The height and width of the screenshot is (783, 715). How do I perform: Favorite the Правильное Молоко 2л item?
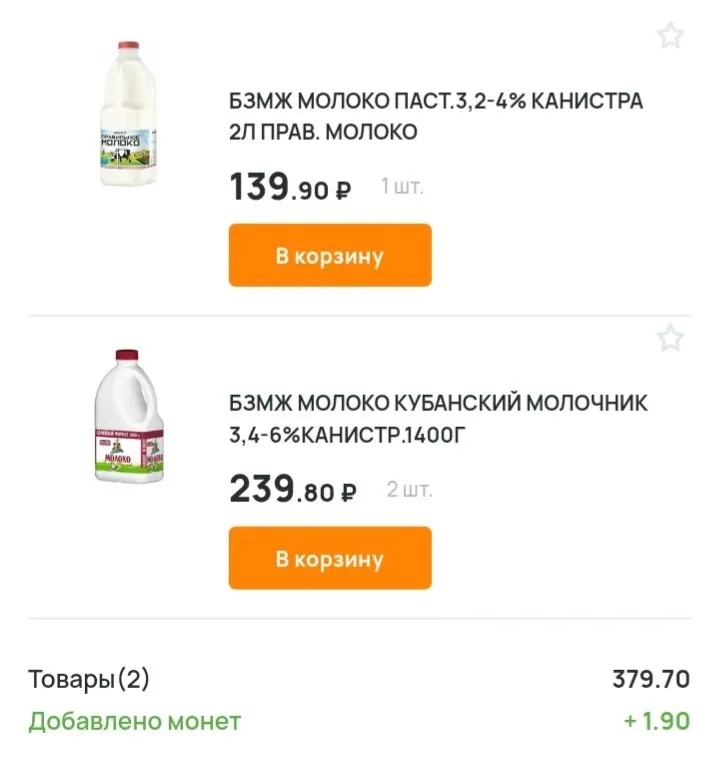click(x=670, y=37)
